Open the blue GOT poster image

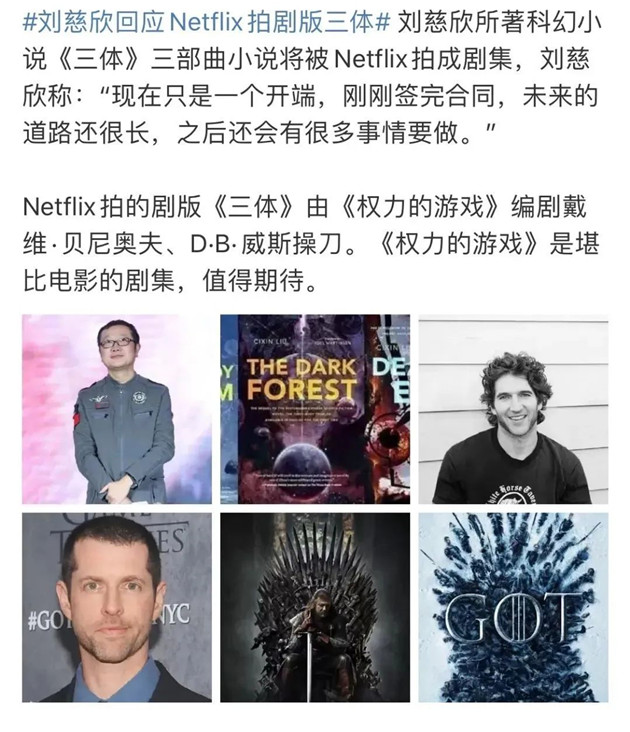tap(513, 607)
